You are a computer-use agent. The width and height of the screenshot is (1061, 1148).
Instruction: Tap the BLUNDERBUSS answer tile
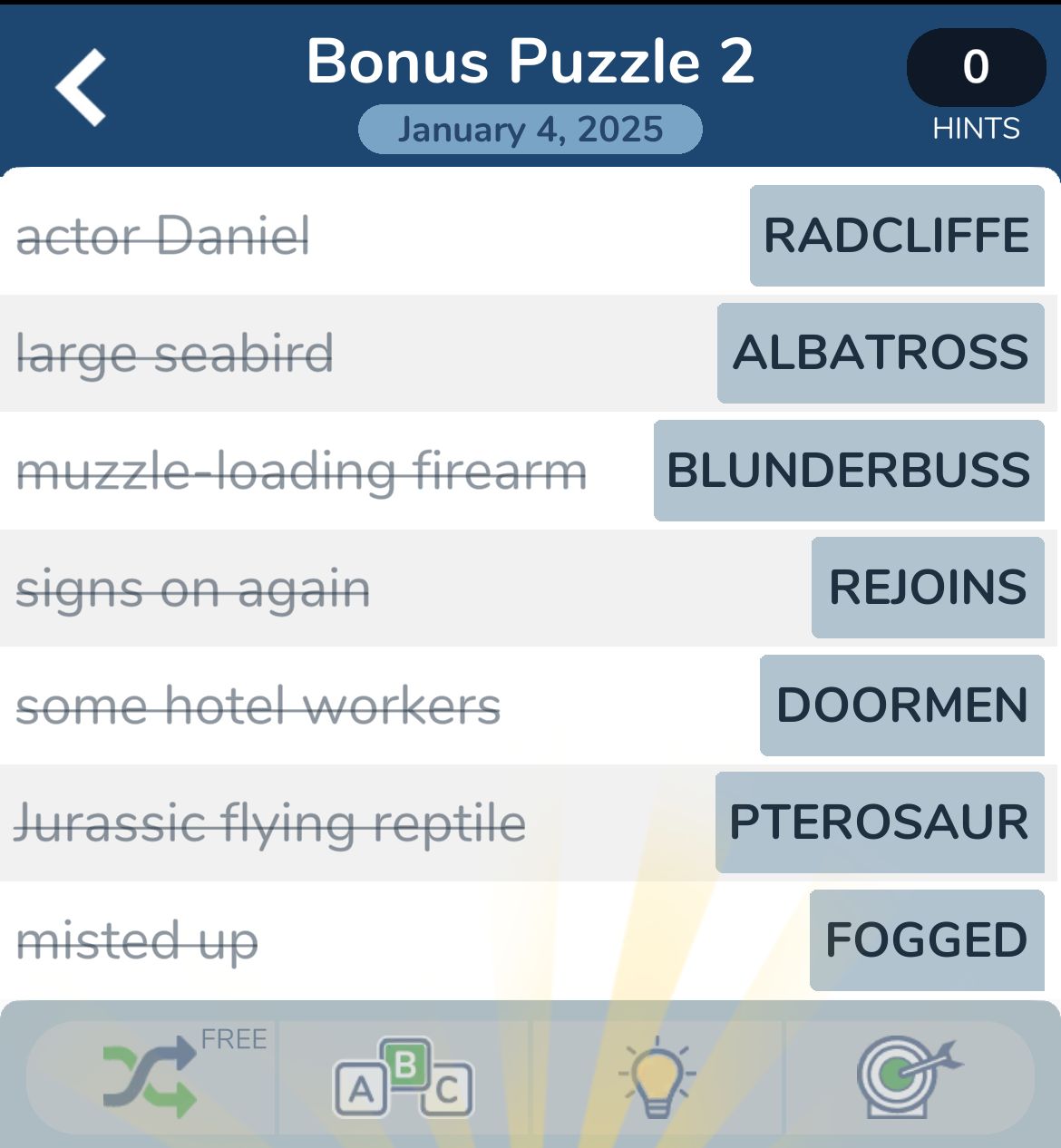[849, 470]
